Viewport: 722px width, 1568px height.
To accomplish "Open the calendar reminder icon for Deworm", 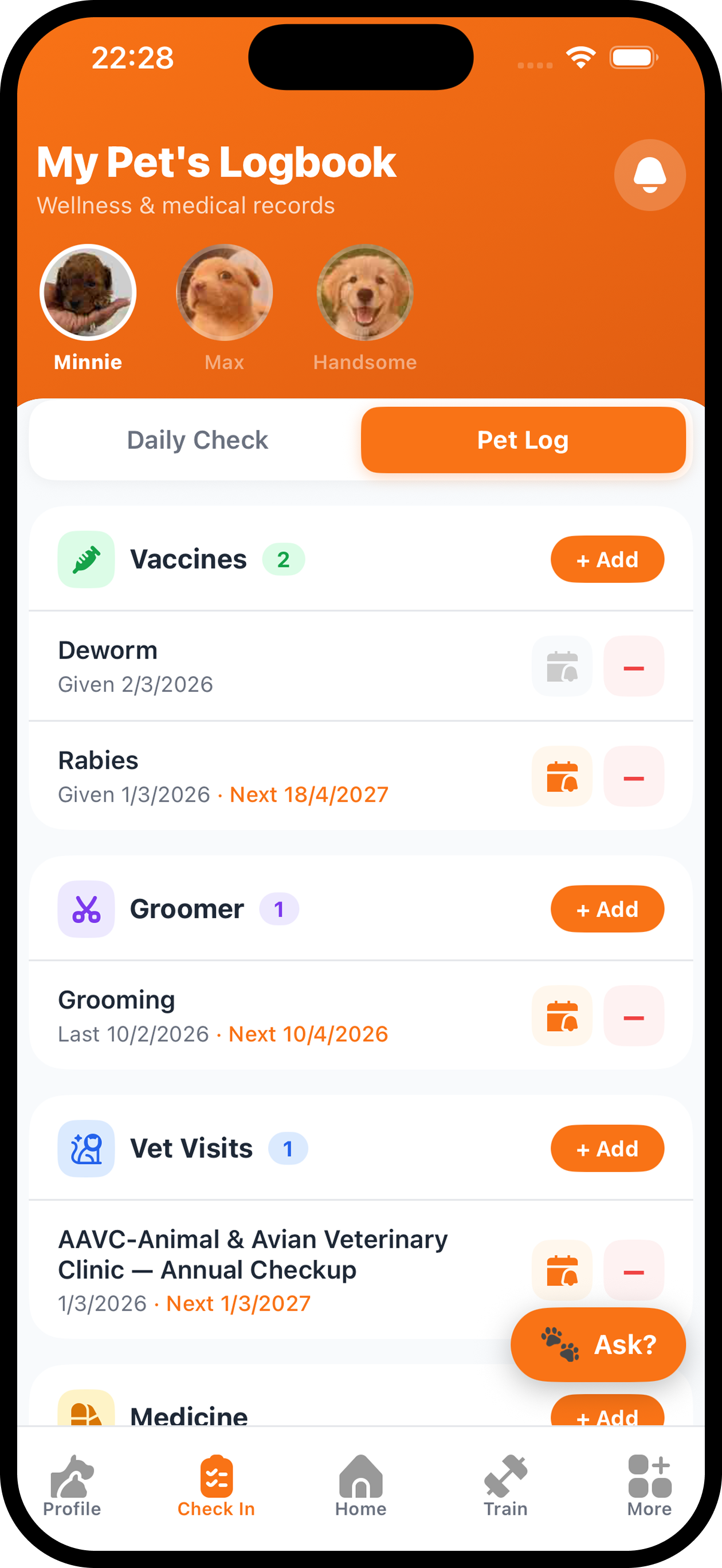I will point(562,665).
